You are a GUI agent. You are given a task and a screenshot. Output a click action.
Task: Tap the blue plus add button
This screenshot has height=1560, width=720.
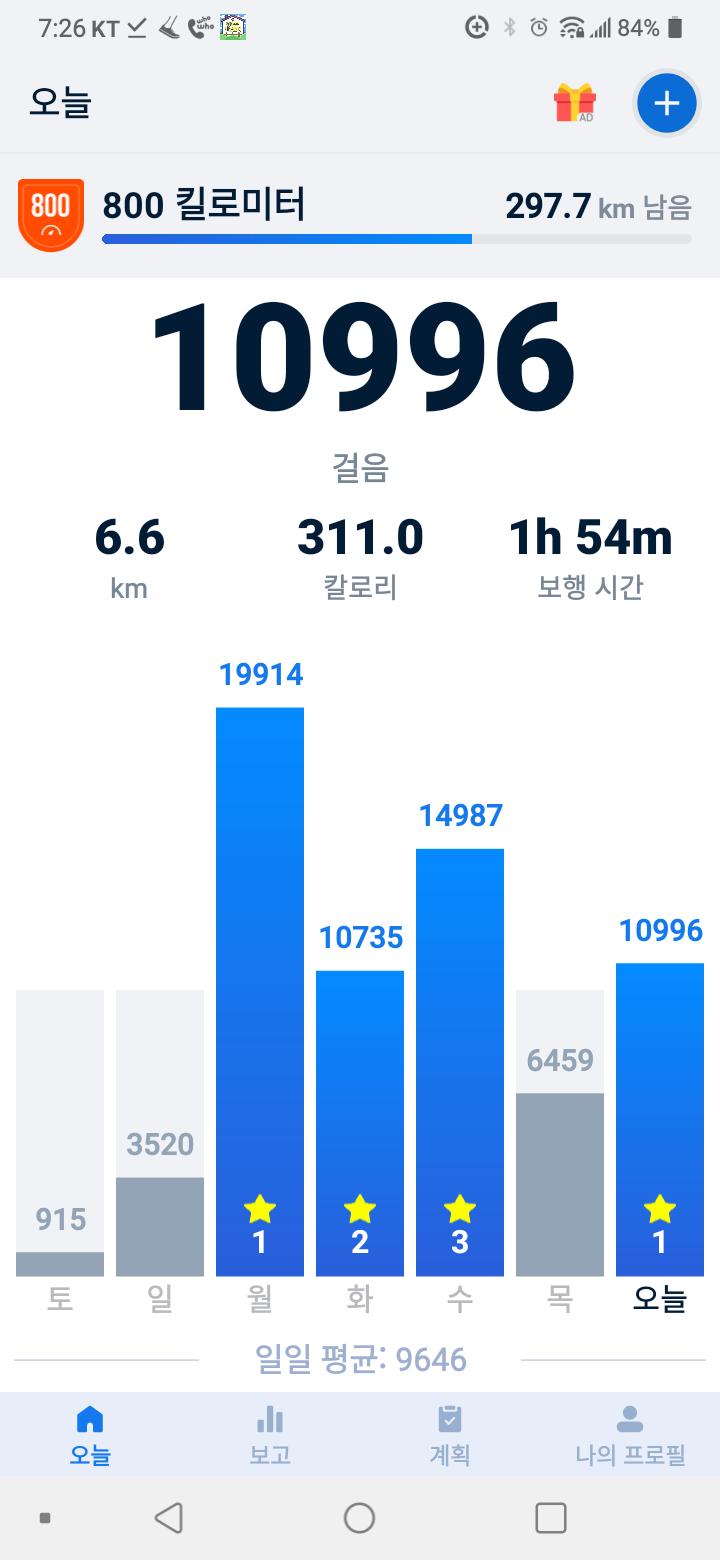pos(666,103)
